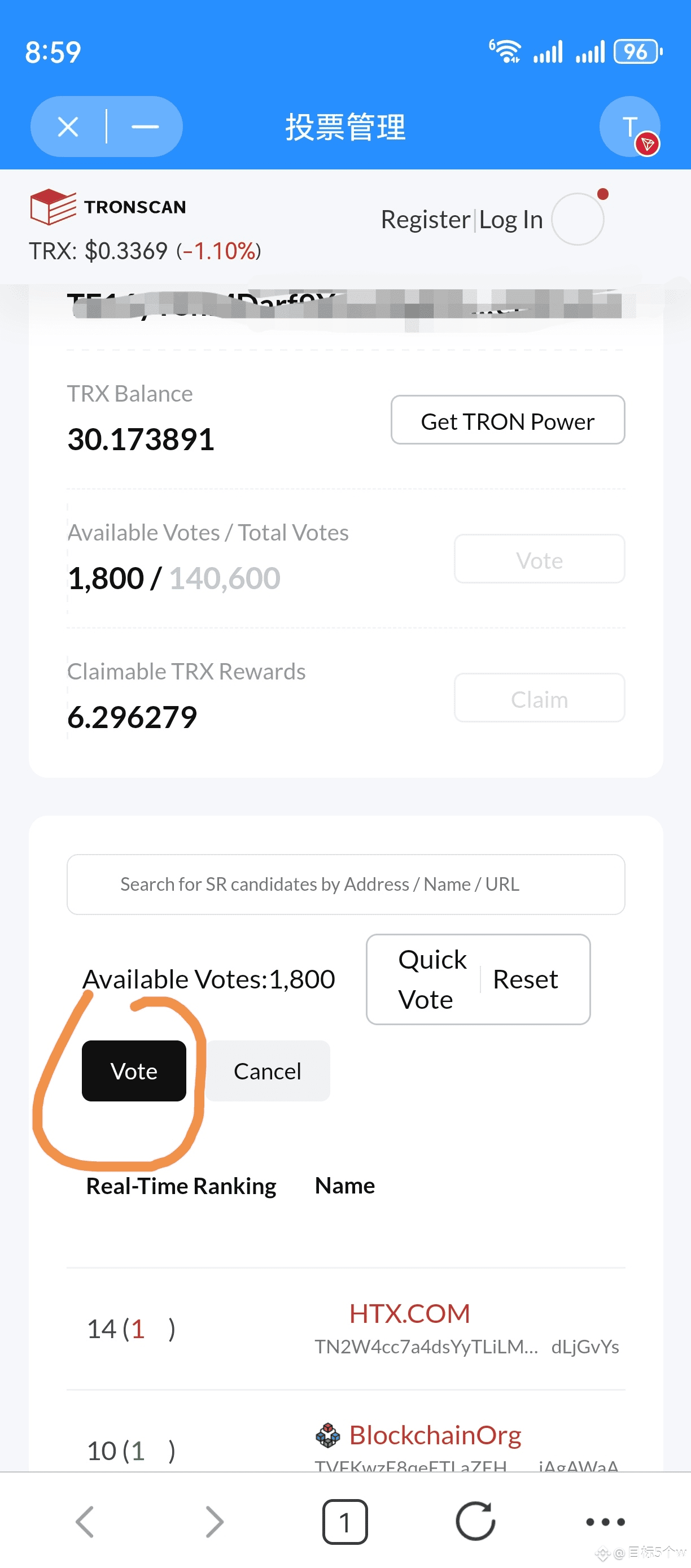Image resolution: width=691 pixels, height=1568 pixels.
Task: Open the wallet avatar labeled T
Action: pos(629,127)
